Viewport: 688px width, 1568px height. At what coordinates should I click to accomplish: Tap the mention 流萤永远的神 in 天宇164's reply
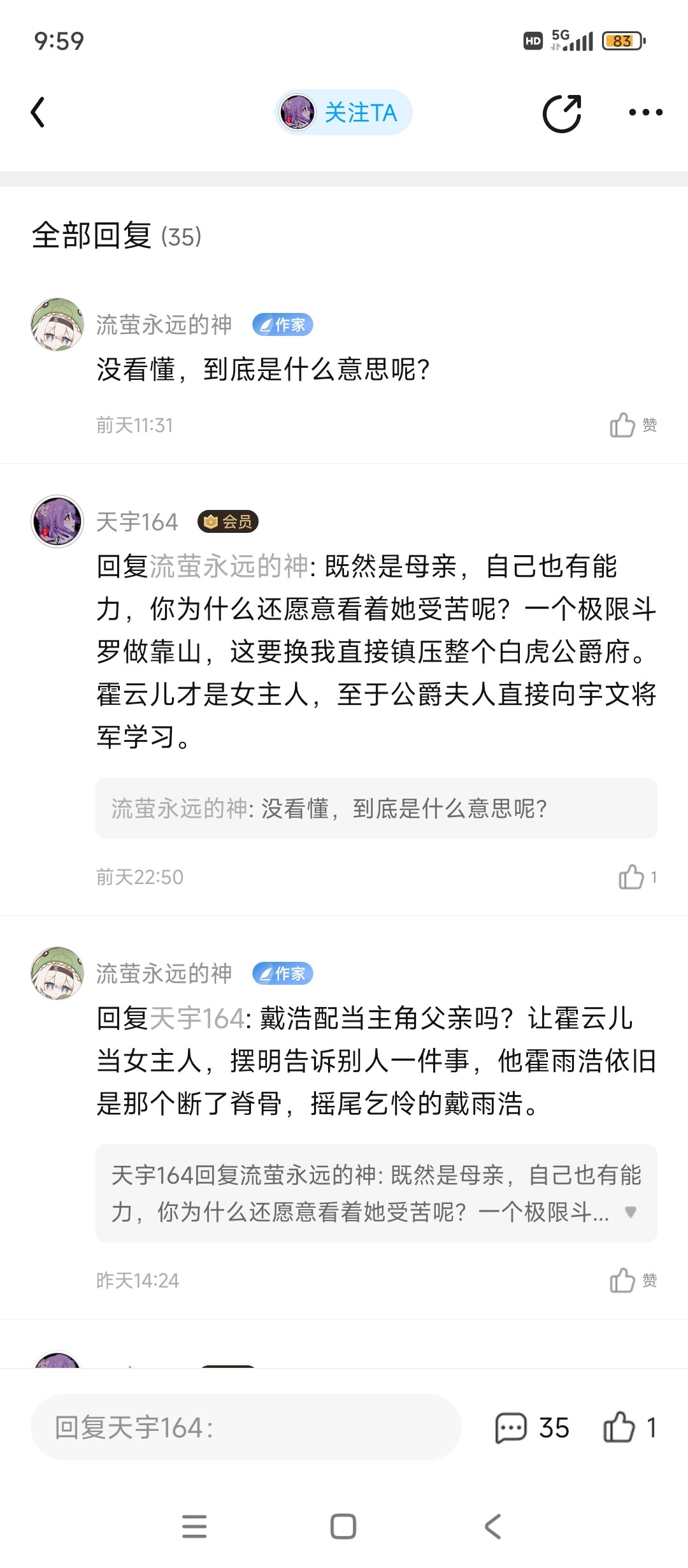click(229, 566)
